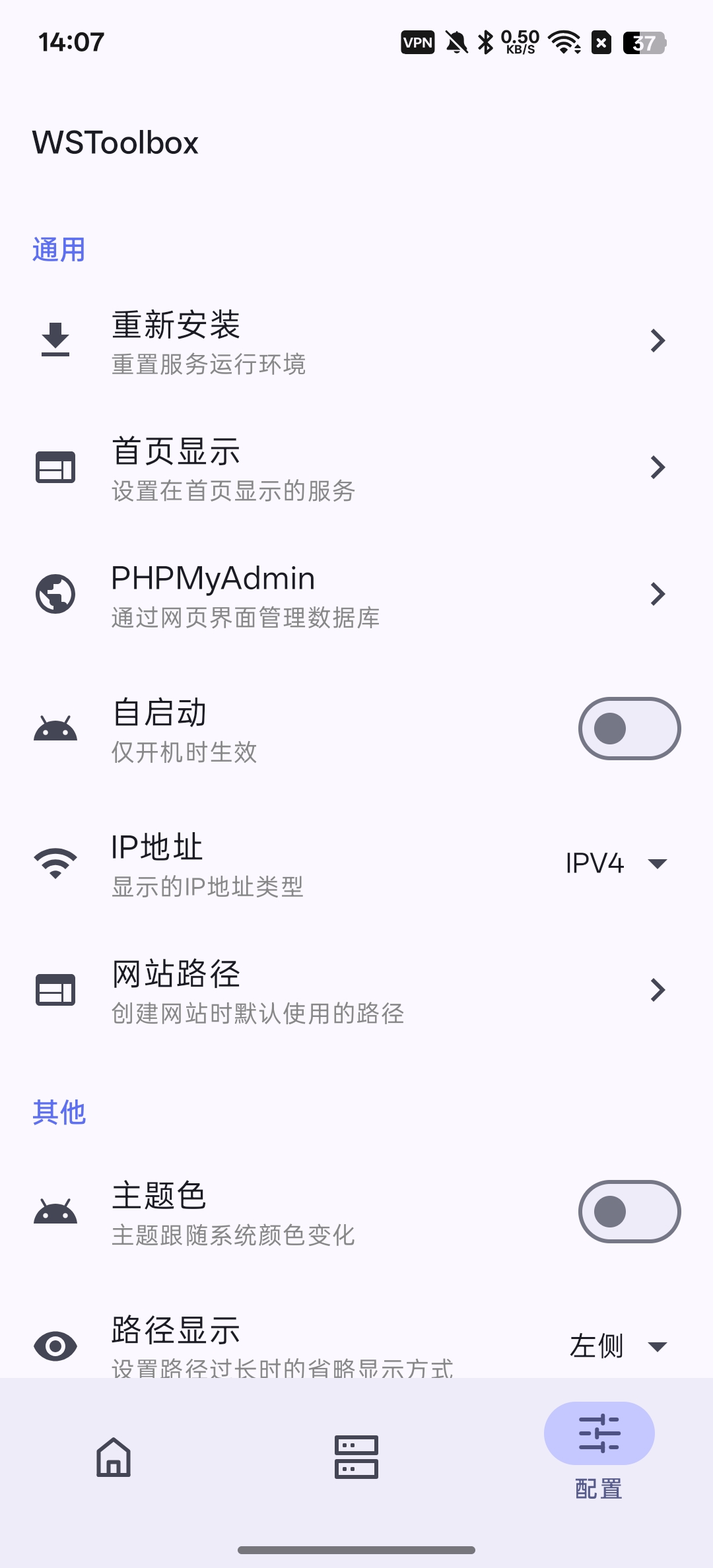This screenshot has width=713, height=1568.
Task: Expand the 左侧 path display dropdown
Action: point(617,1346)
